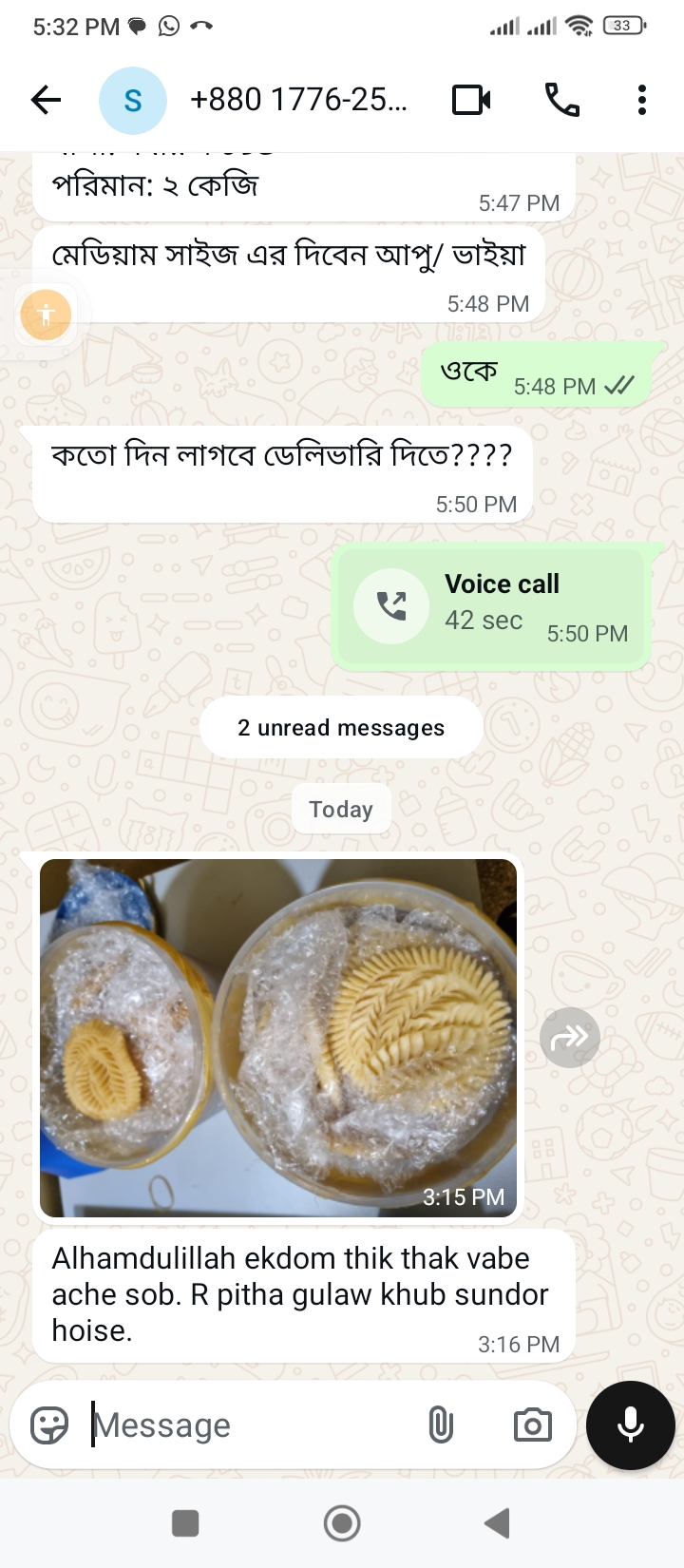684x1568 pixels.
Task: Go back to chat list with back arrow
Action: click(45, 99)
